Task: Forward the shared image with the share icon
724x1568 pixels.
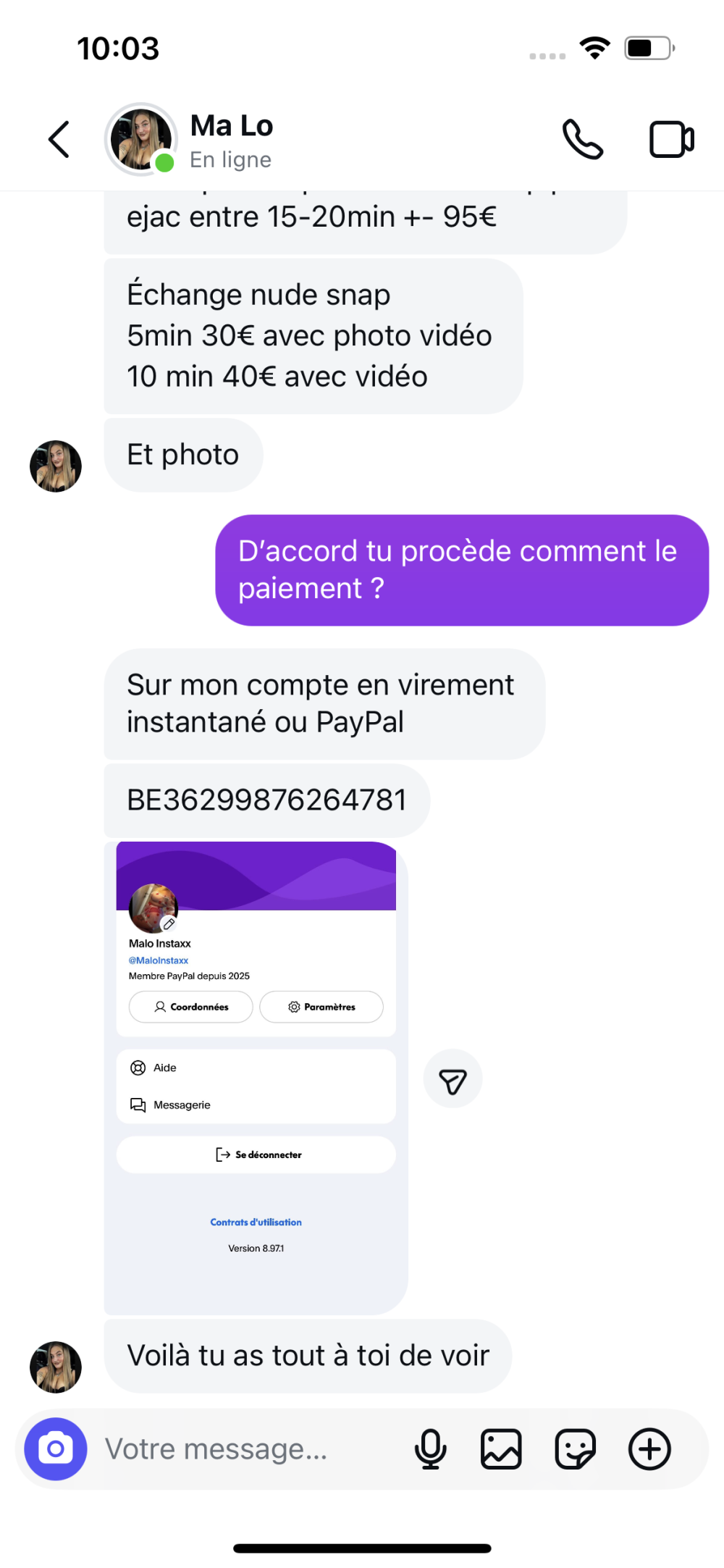Action: click(452, 1080)
